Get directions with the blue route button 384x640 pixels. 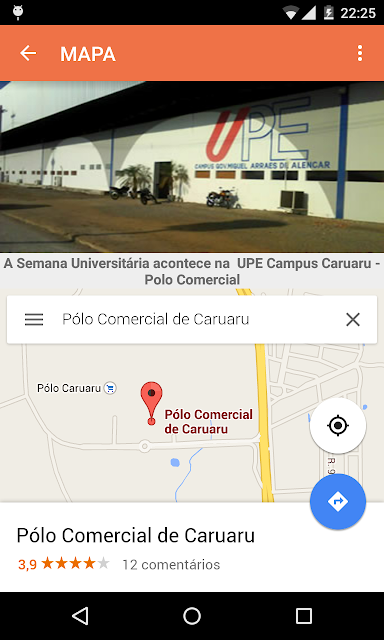[x=338, y=502]
